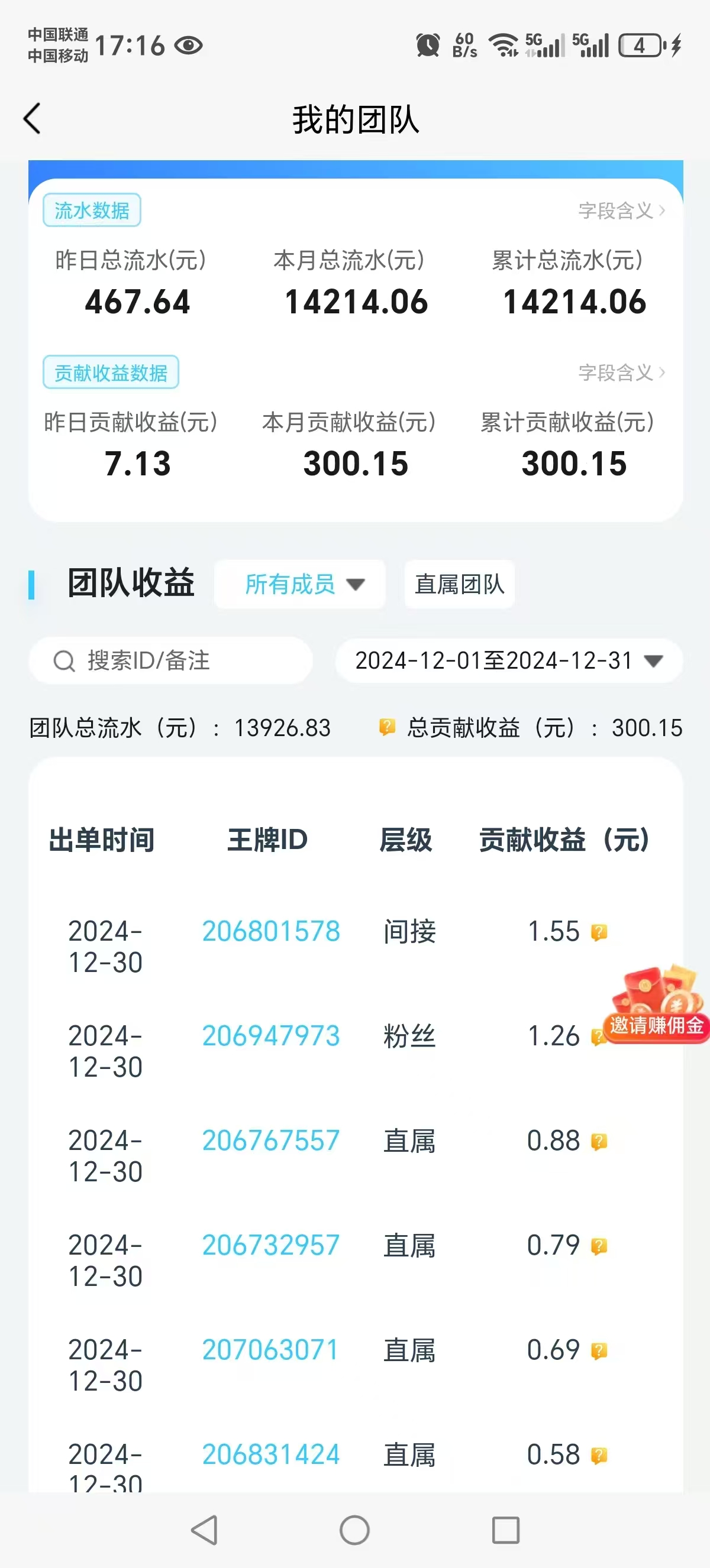Viewport: 710px width, 1568px height.
Task: Tap the help icon next to 1.55
Action: click(599, 932)
